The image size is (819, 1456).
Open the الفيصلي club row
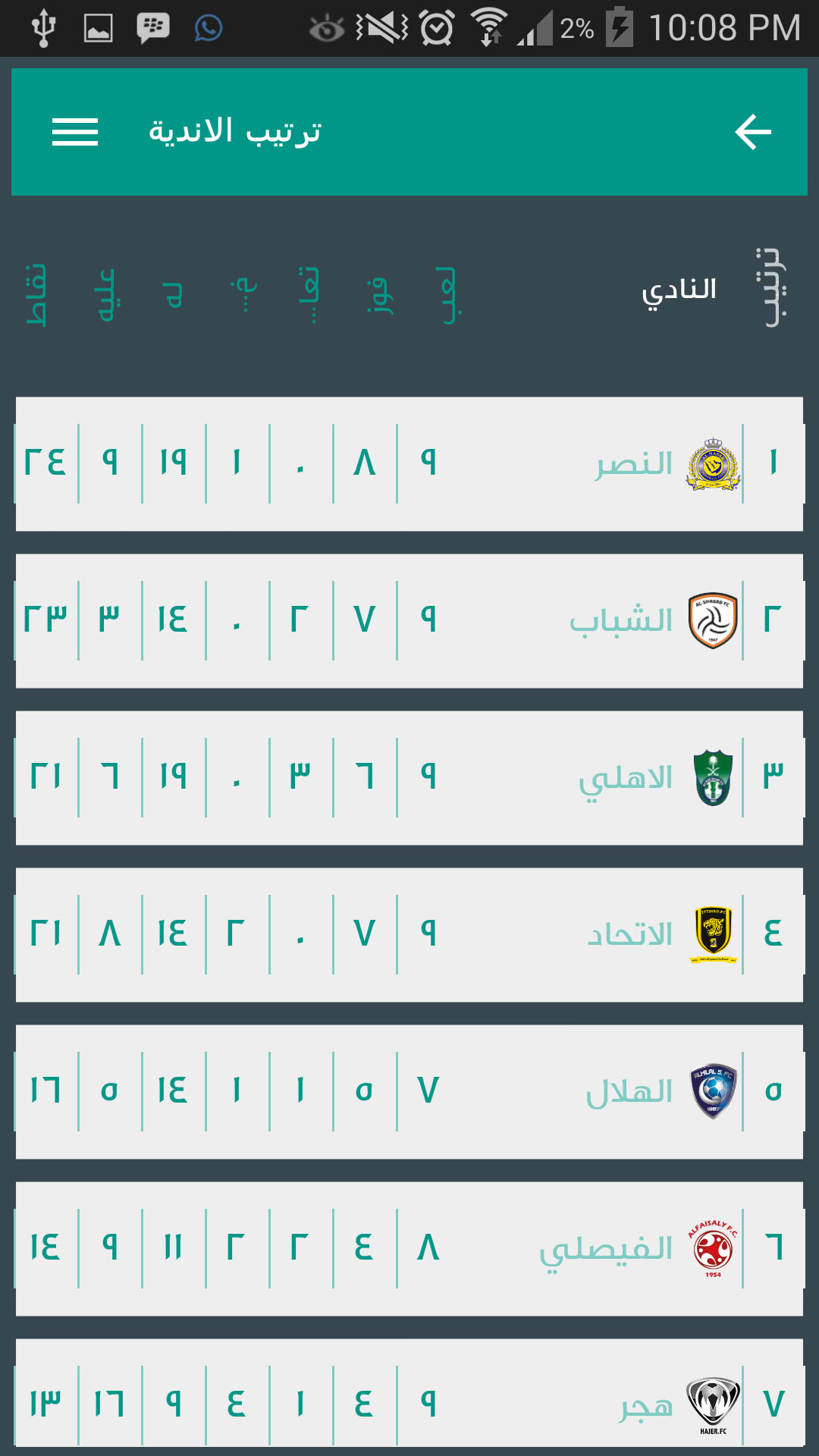(409, 1249)
